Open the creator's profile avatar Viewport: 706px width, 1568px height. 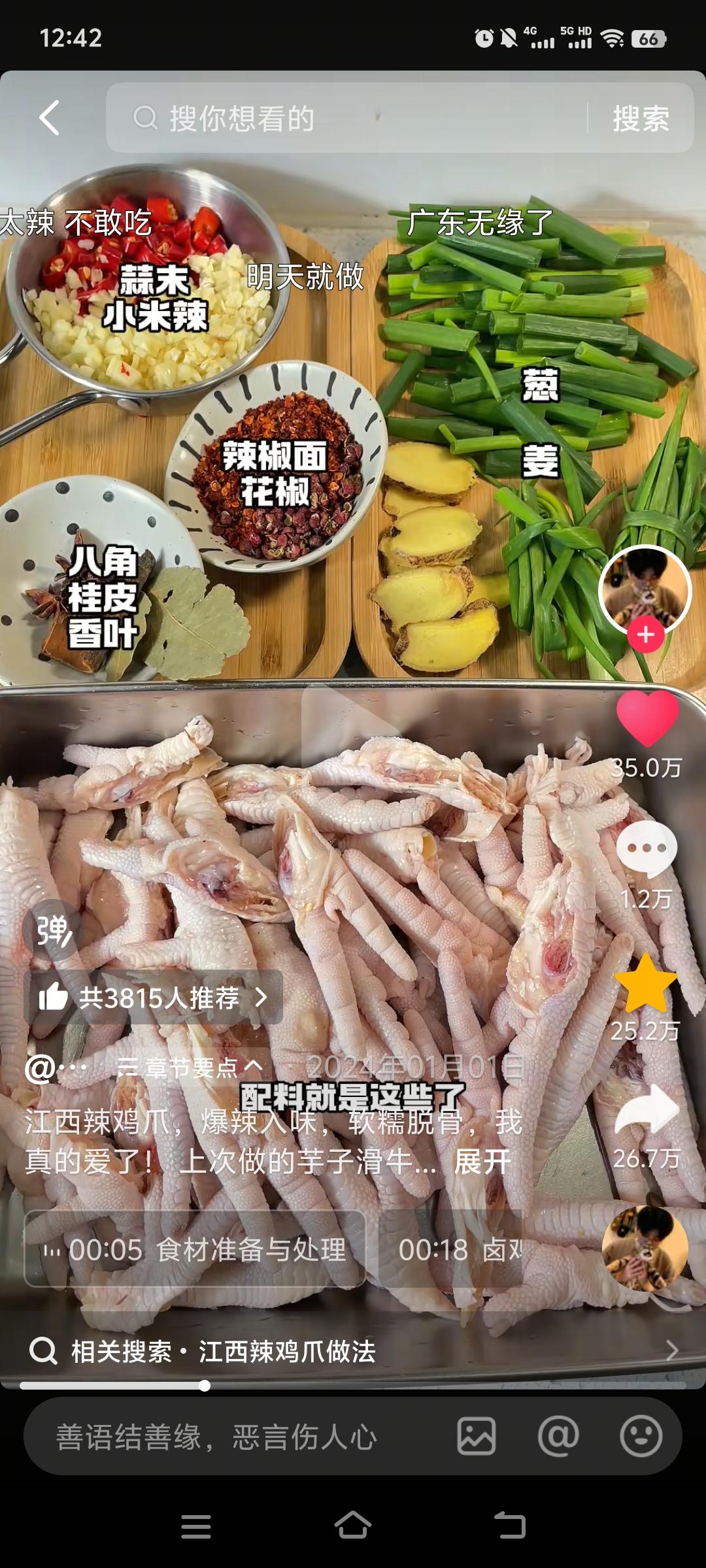pyautogui.click(x=645, y=589)
